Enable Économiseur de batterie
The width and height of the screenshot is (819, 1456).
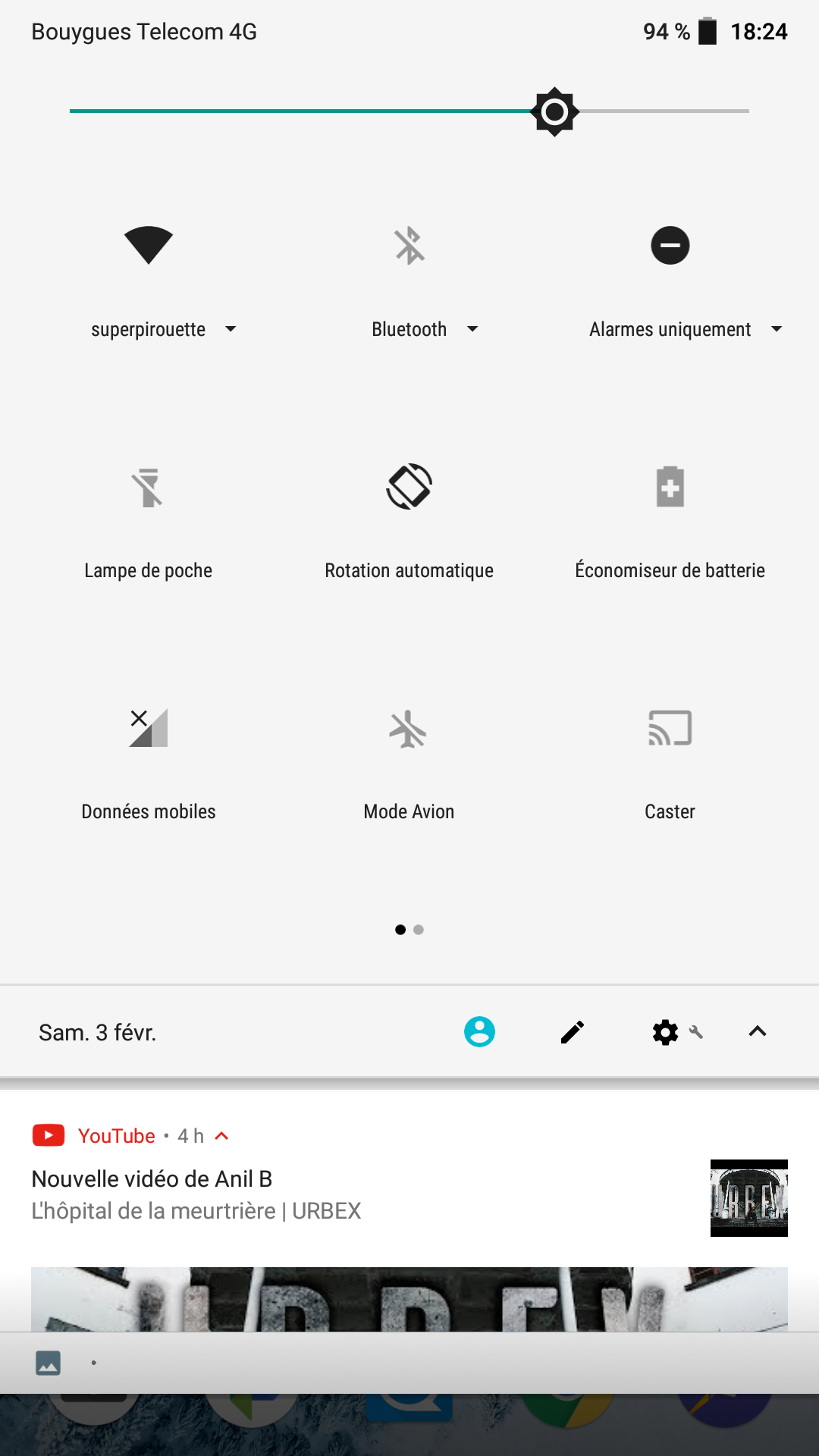(670, 487)
